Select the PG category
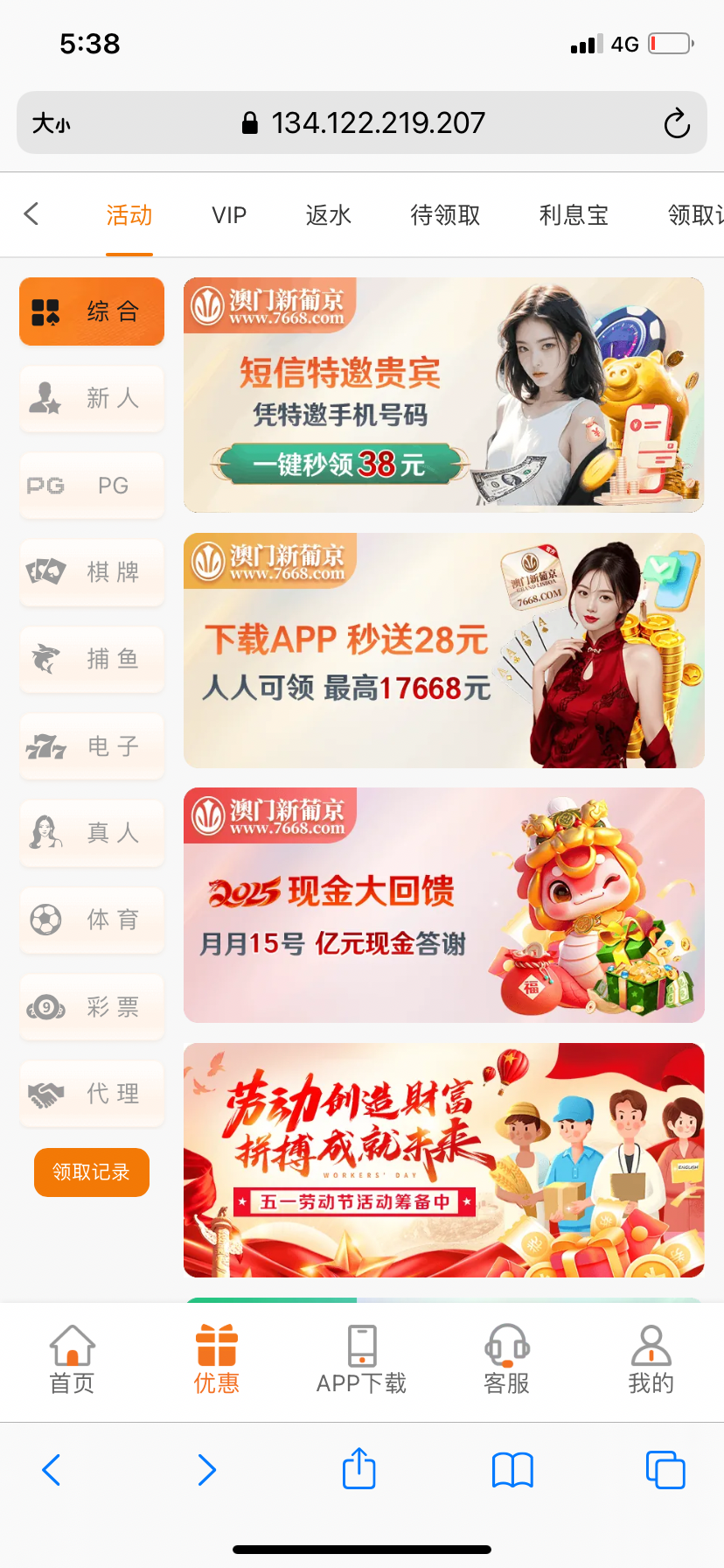 tap(92, 486)
